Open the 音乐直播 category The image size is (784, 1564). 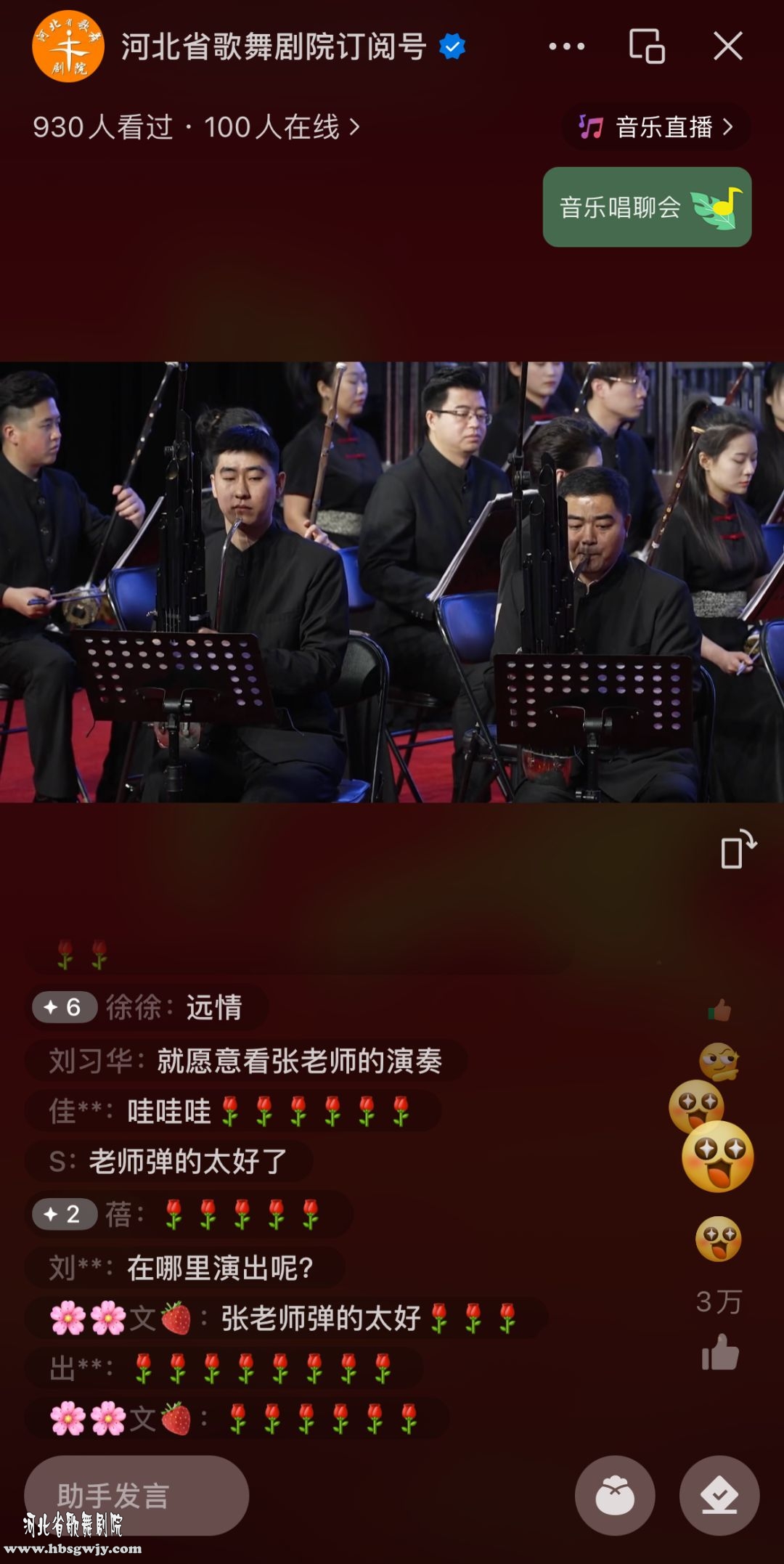pyautogui.click(x=656, y=128)
